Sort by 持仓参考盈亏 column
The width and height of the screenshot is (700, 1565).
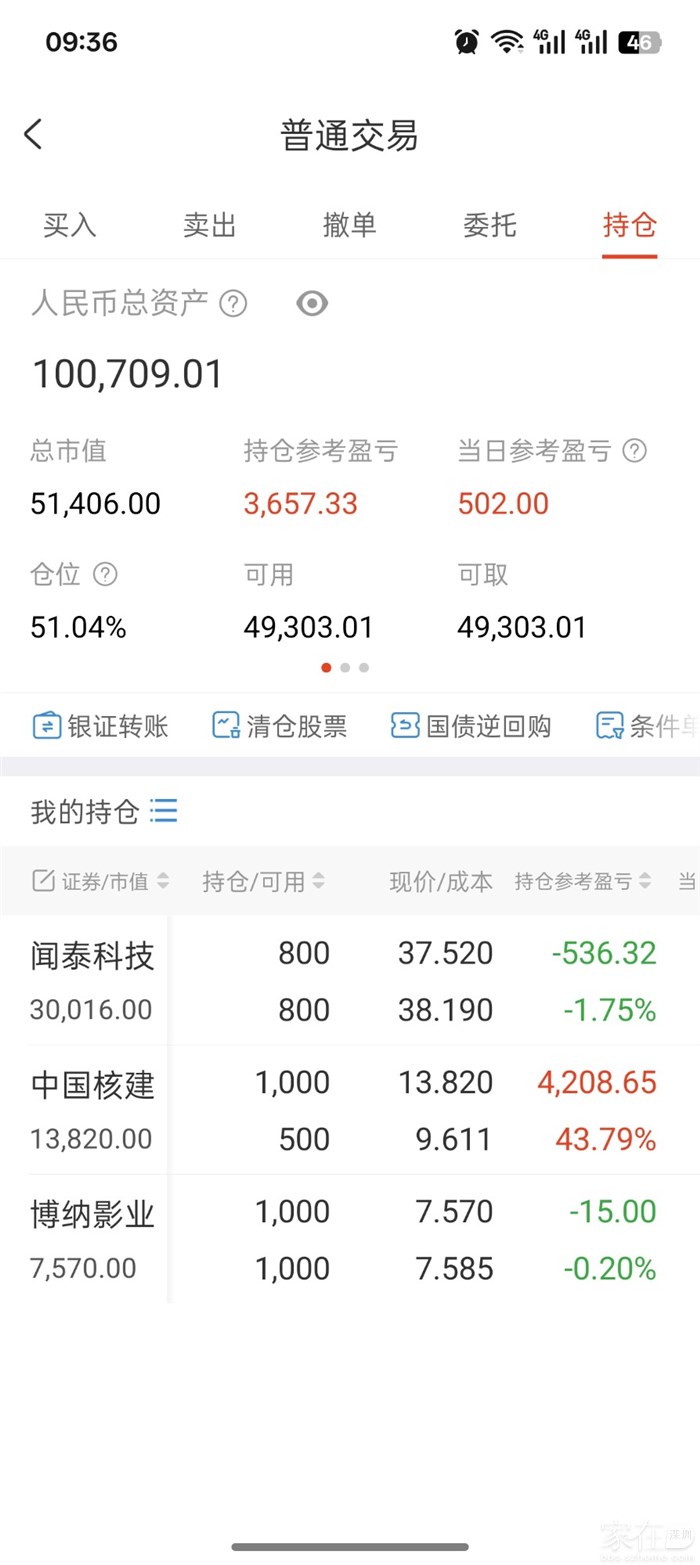583,881
